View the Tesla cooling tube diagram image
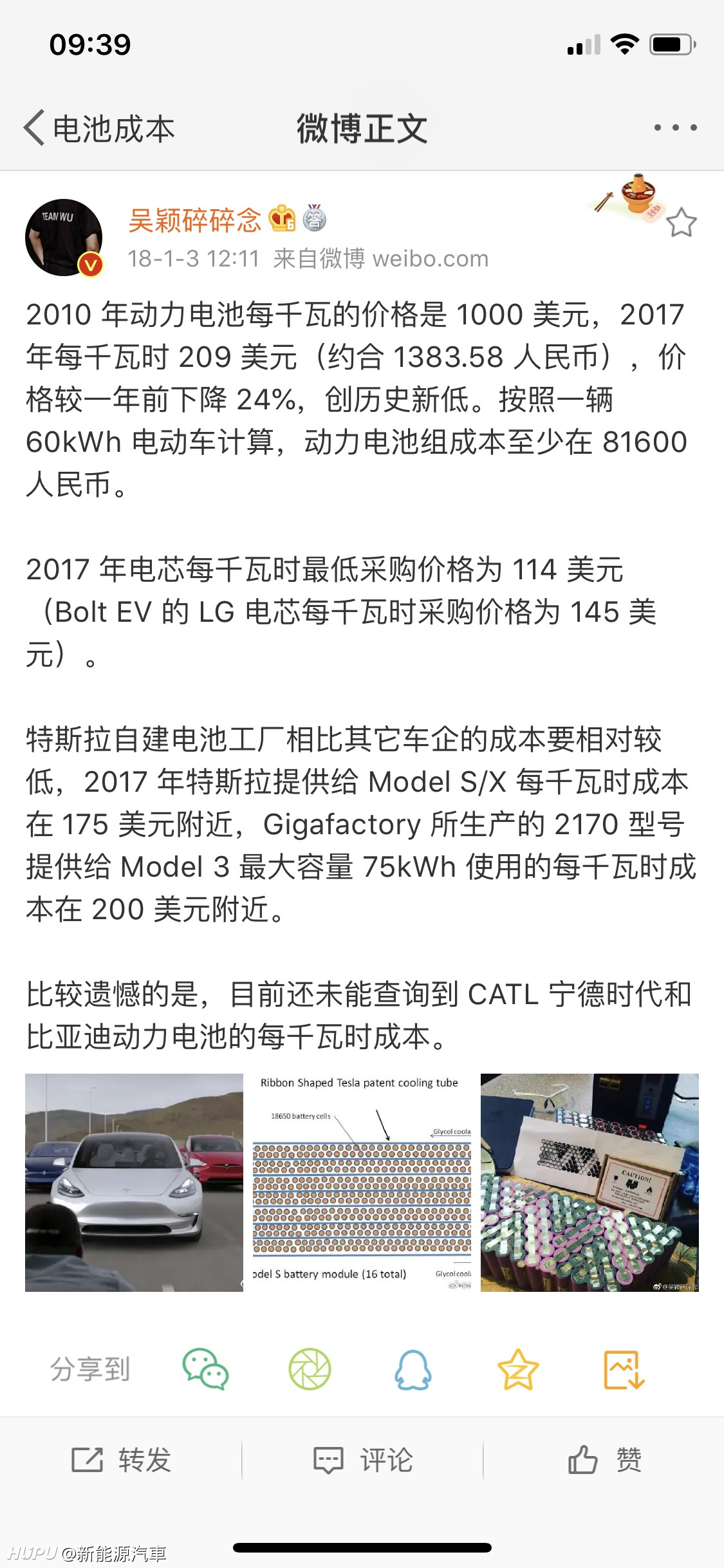The image size is (724, 1568). coord(362,1182)
